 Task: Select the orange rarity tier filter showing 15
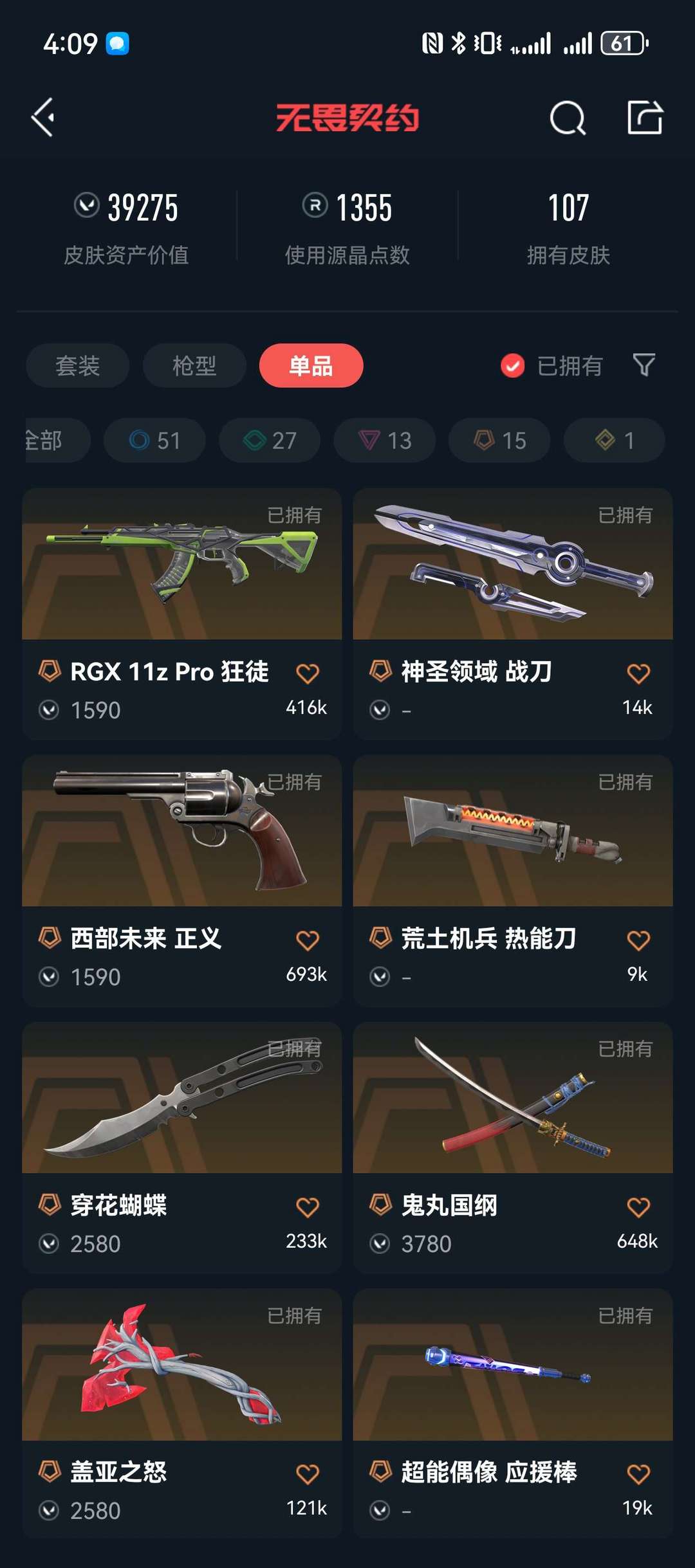point(499,441)
